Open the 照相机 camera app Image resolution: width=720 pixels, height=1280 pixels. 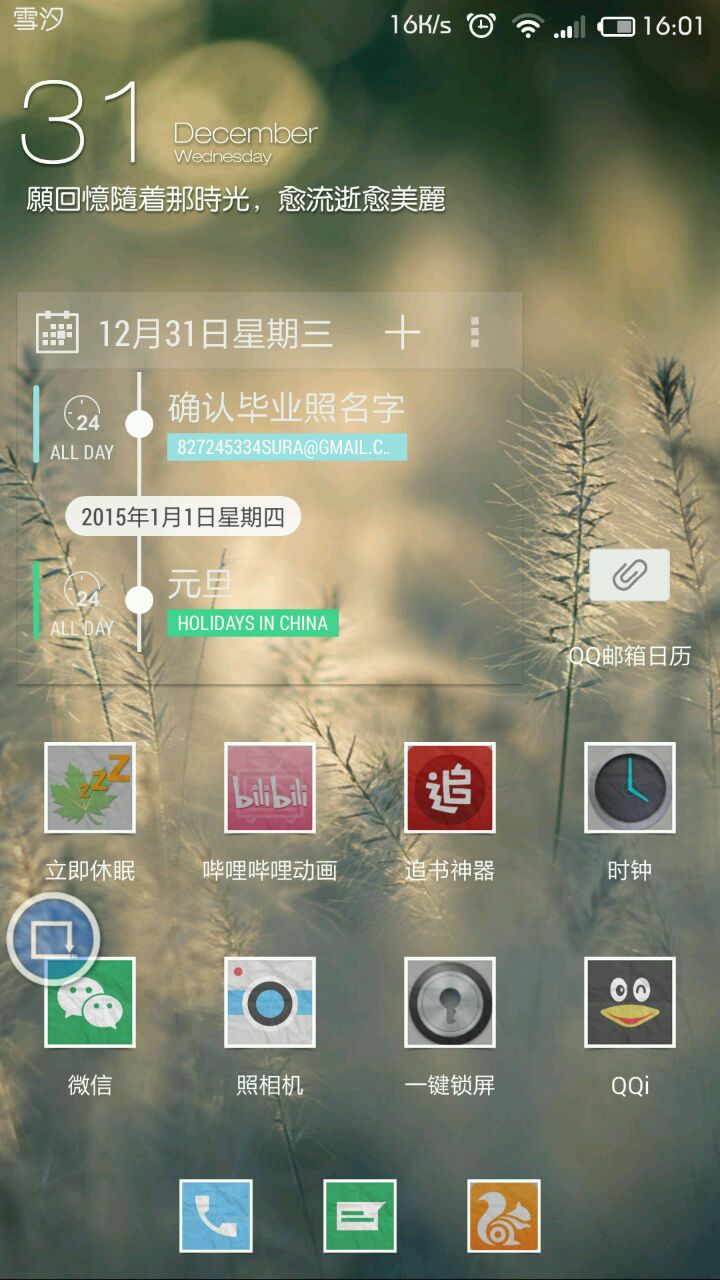[x=270, y=1002]
